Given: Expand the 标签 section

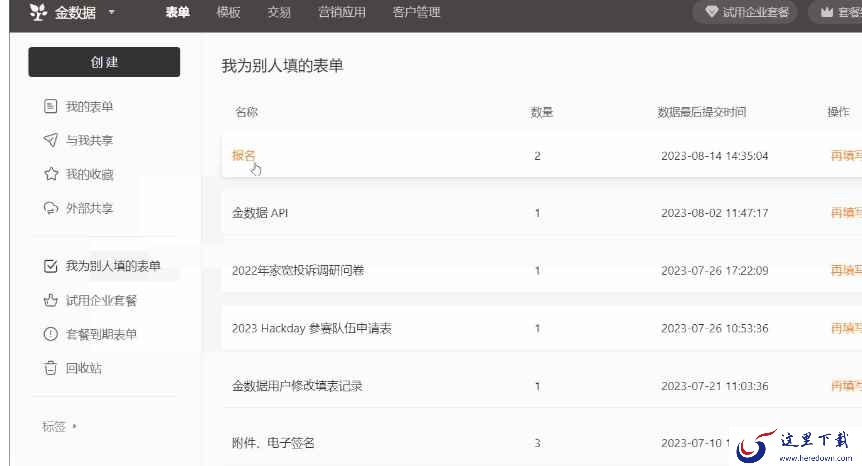Looking at the screenshot, I should pos(59,426).
